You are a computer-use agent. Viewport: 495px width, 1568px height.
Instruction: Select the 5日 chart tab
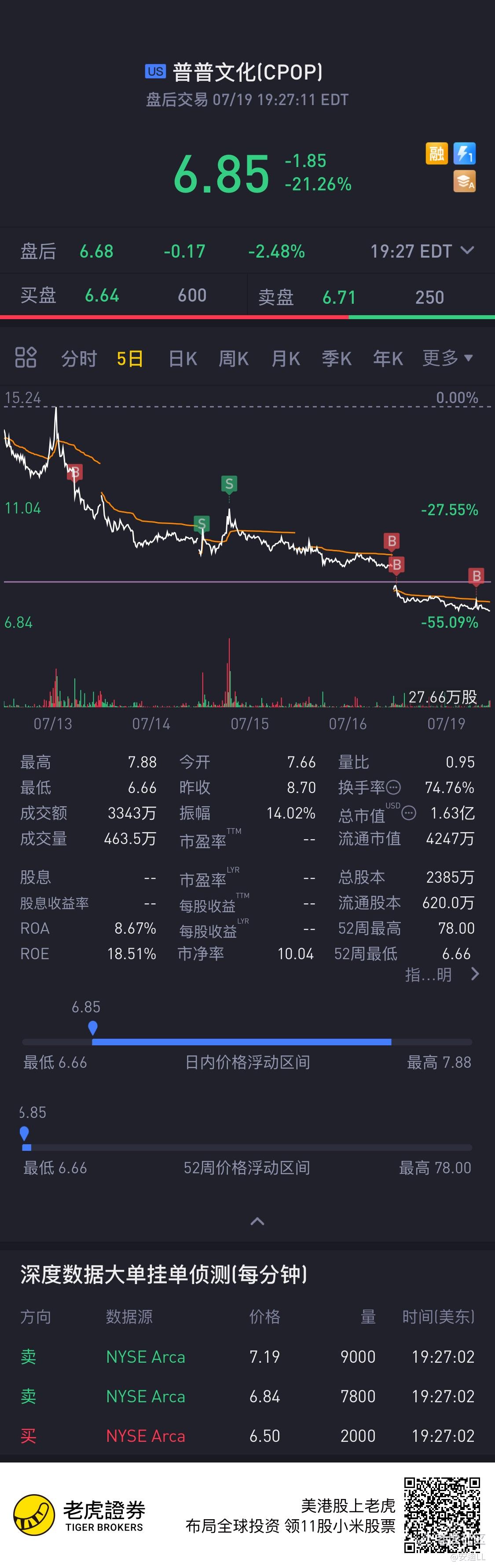(x=130, y=359)
